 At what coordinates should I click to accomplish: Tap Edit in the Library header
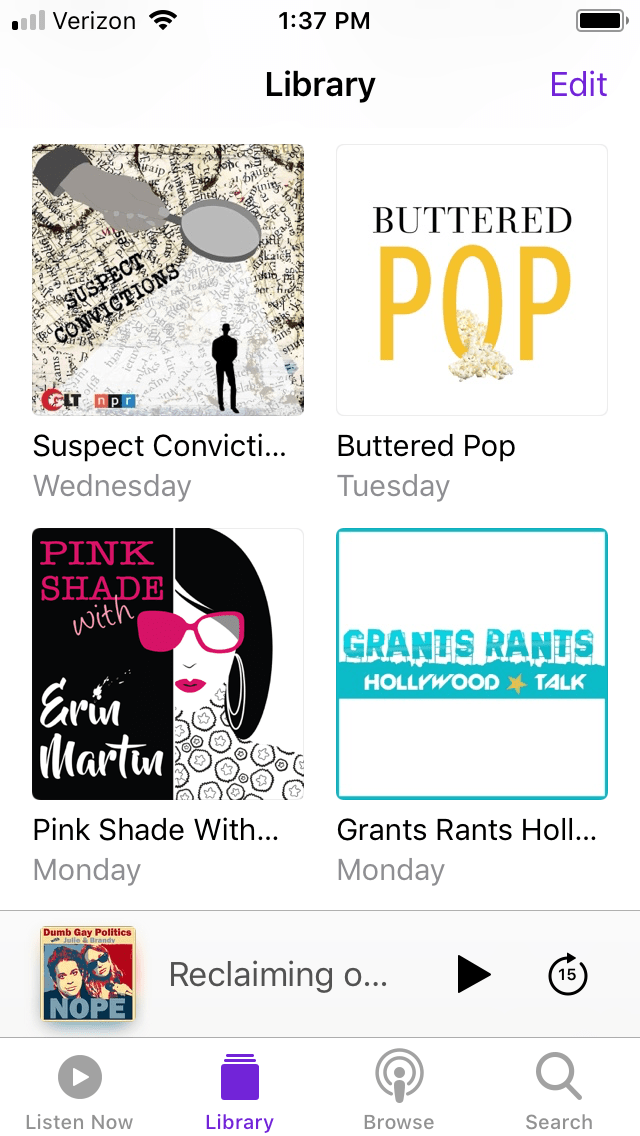pos(578,84)
